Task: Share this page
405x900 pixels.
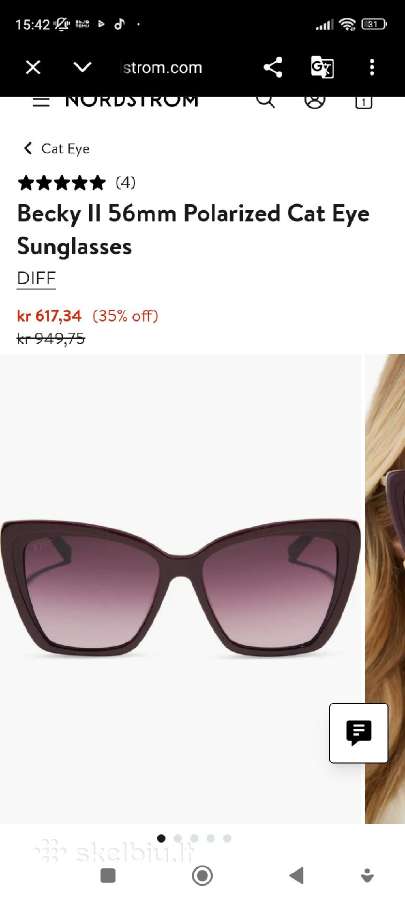Action: 273,68
